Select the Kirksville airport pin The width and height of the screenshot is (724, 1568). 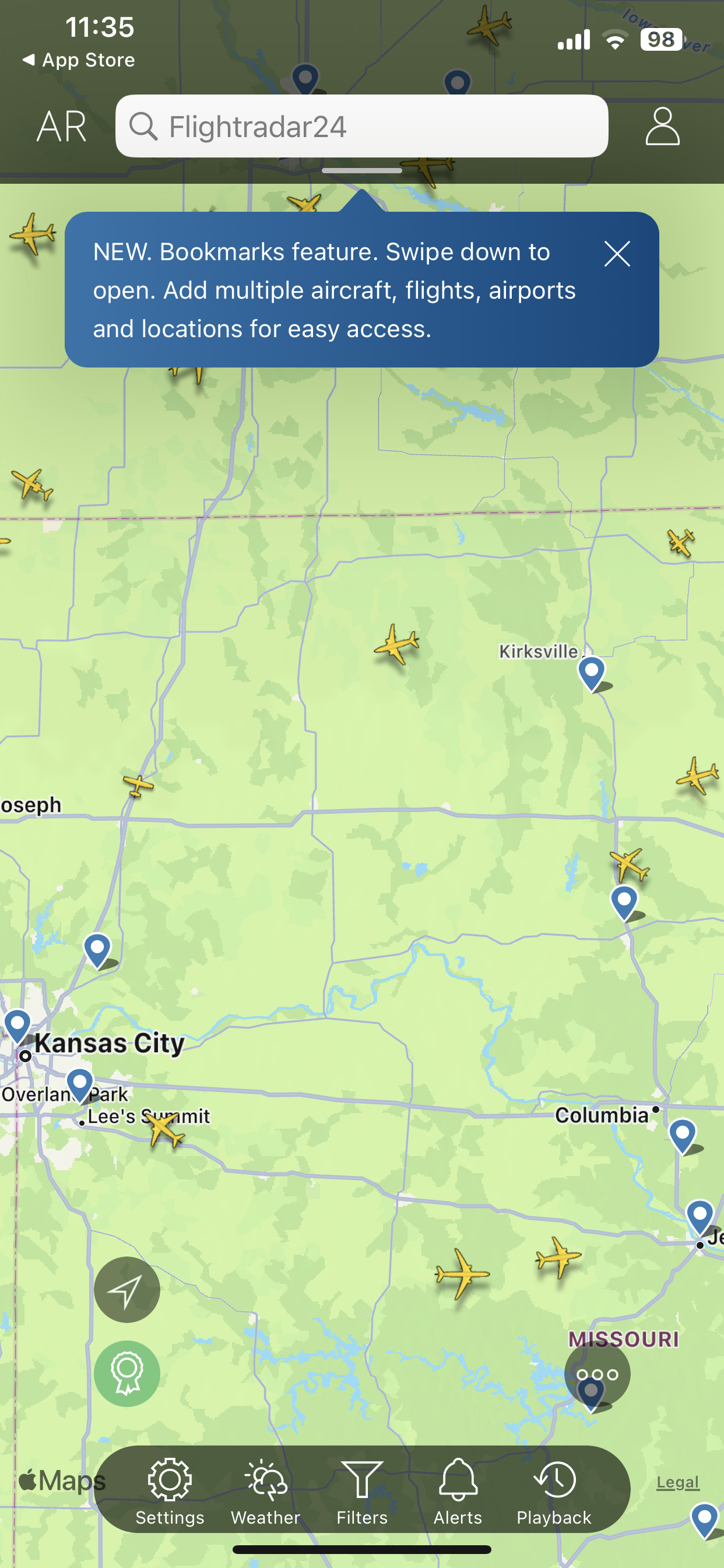pyautogui.click(x=591, y=673)
